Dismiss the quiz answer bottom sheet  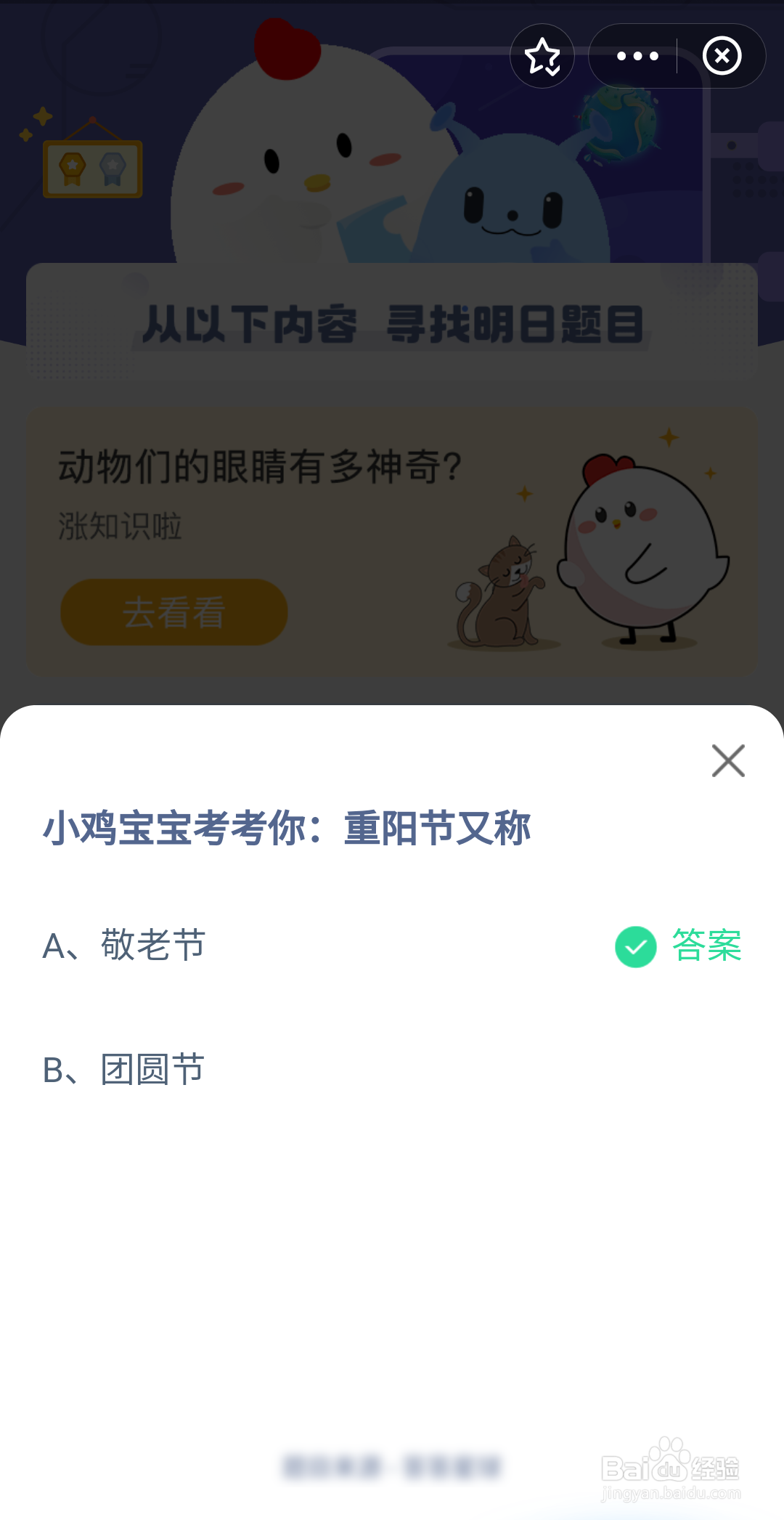click(x=729, y=761)
